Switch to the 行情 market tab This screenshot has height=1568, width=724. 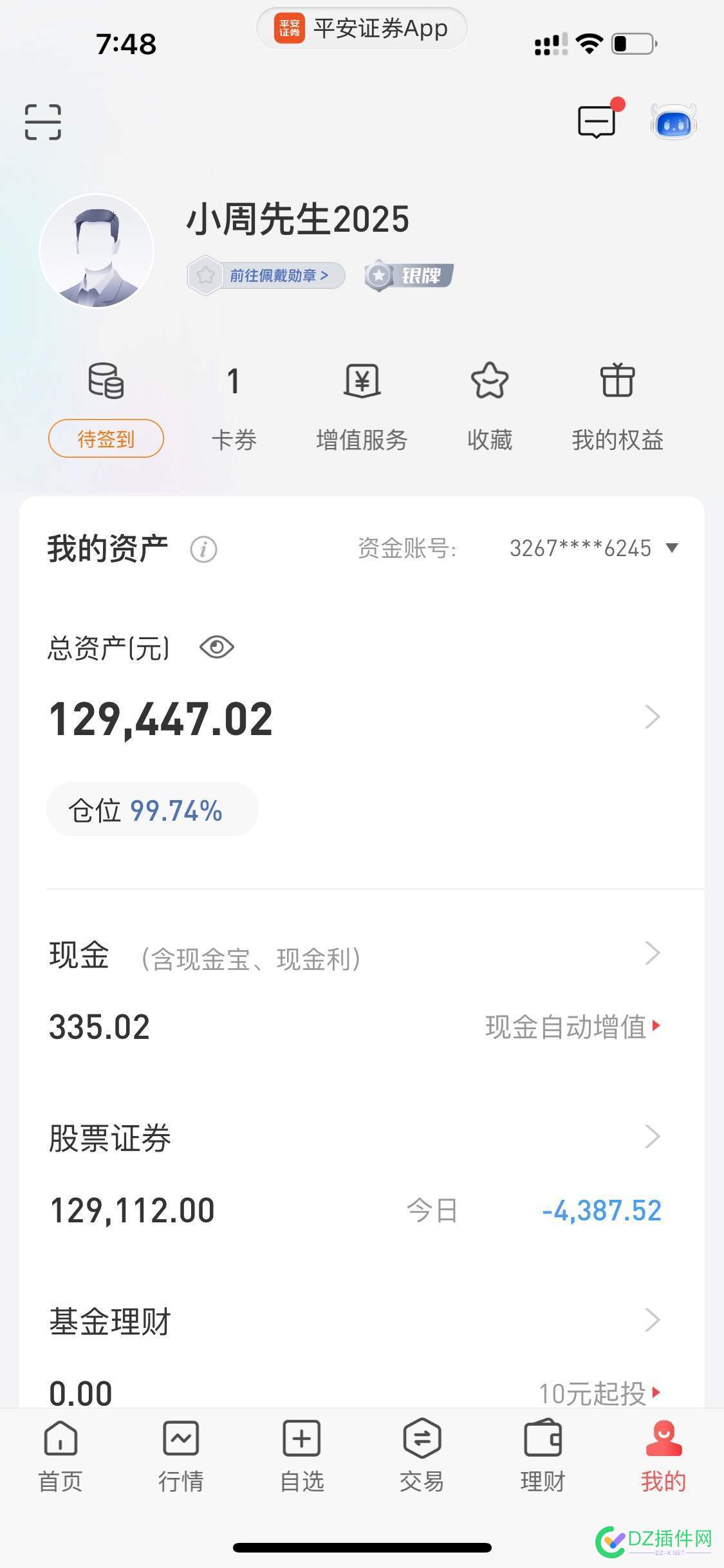click(181, 1456)
